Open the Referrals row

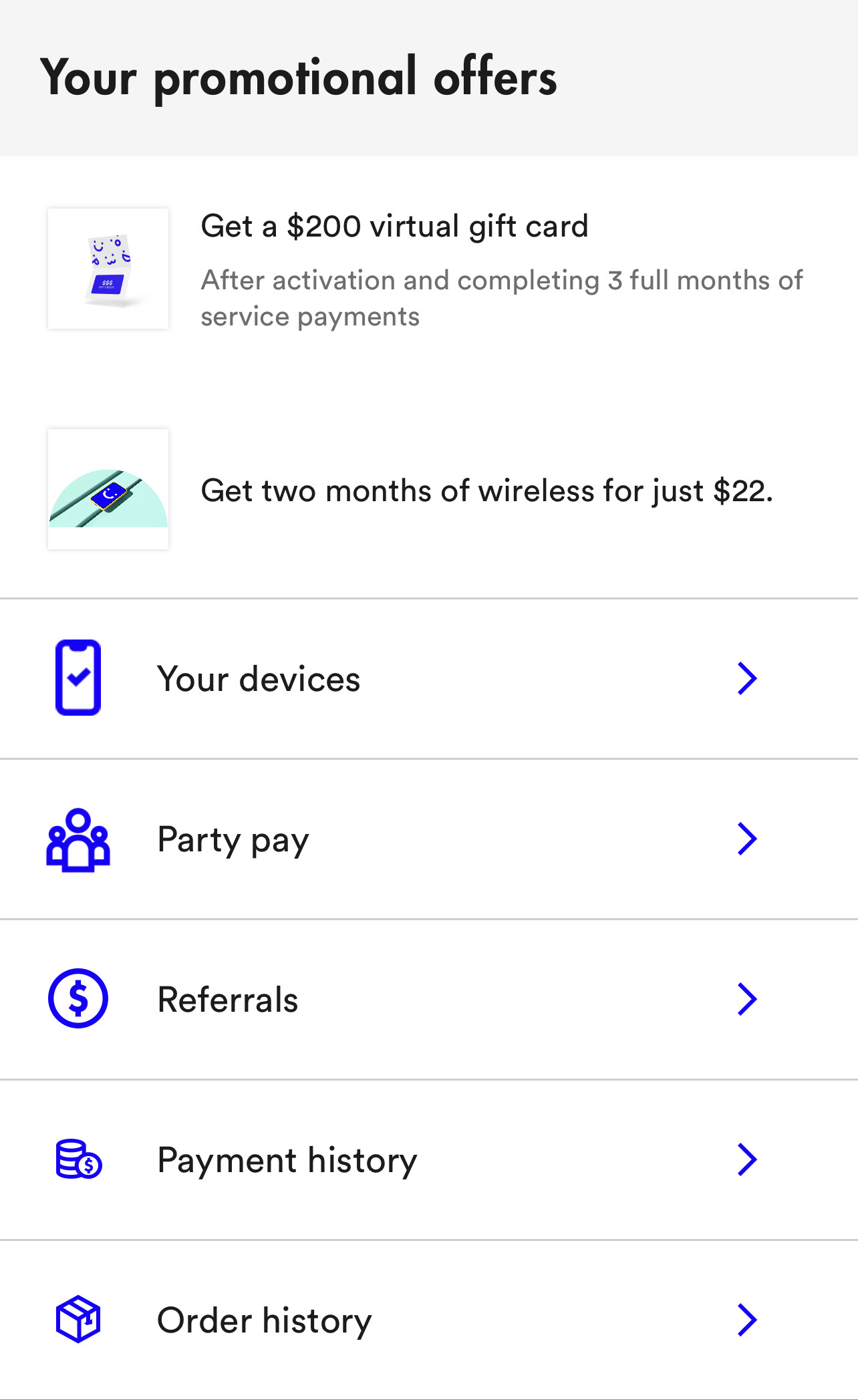click(x=429, y=1000)
